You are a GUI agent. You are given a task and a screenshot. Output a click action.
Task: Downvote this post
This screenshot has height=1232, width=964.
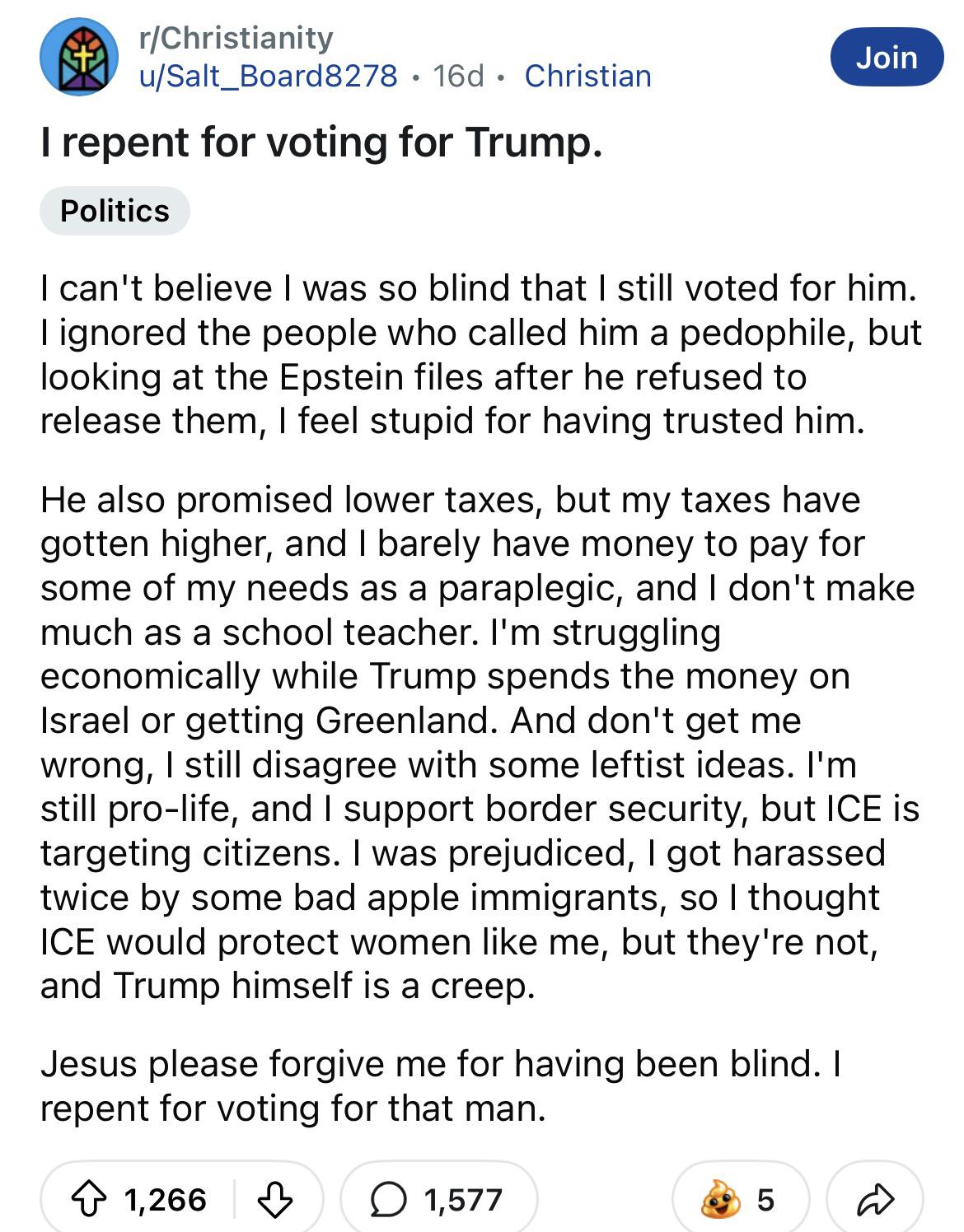(x=274, y=1199)
